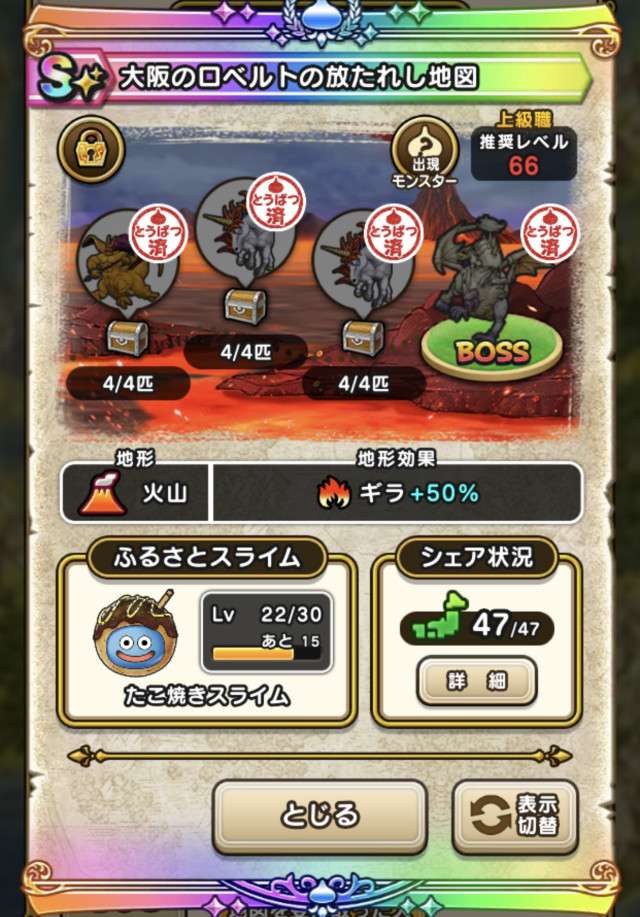Open share status 詳細 details
640x917 pixels.
(x=477, y=682)
